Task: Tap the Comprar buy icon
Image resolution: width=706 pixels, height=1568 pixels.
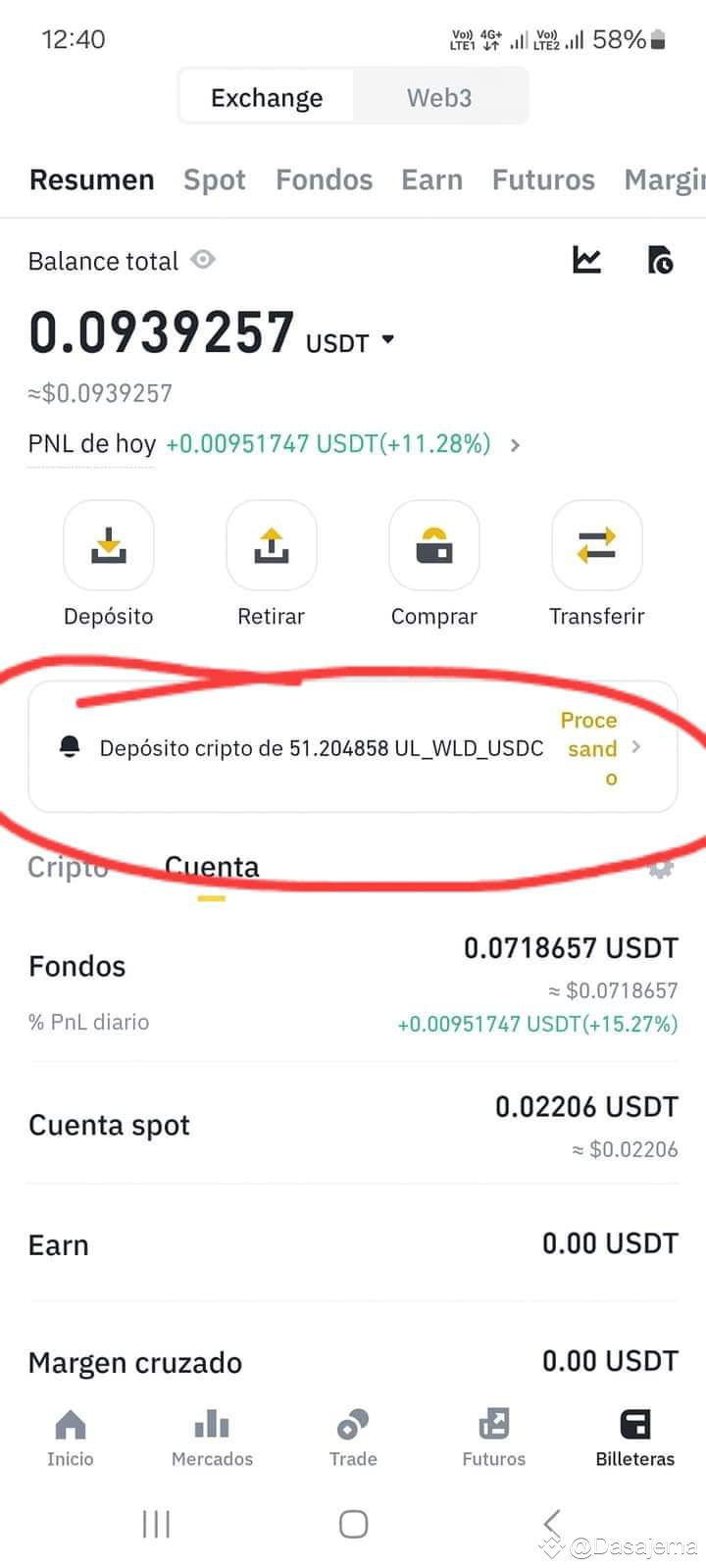Action: coord(434,545)
